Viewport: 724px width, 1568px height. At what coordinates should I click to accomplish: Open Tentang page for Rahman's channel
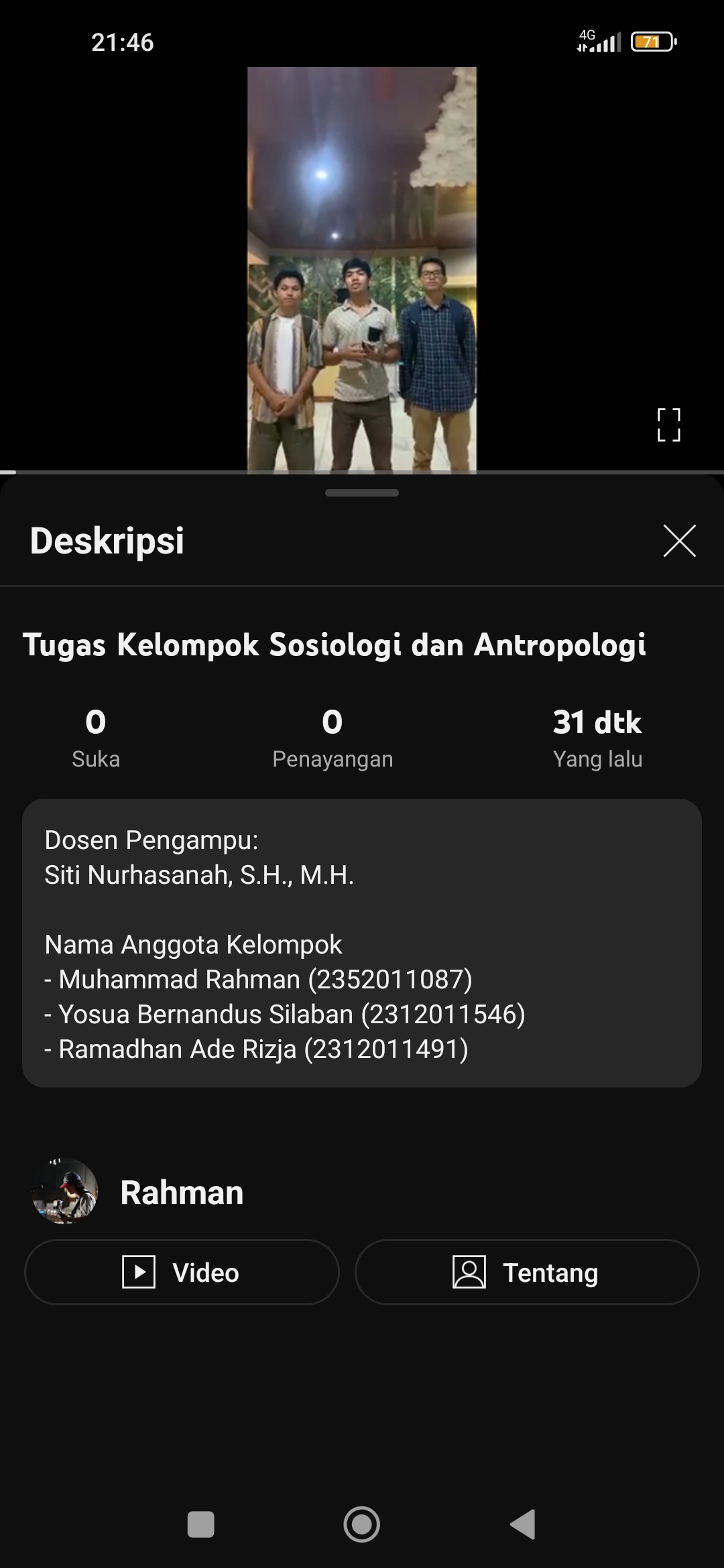(x=526, y=1272)
